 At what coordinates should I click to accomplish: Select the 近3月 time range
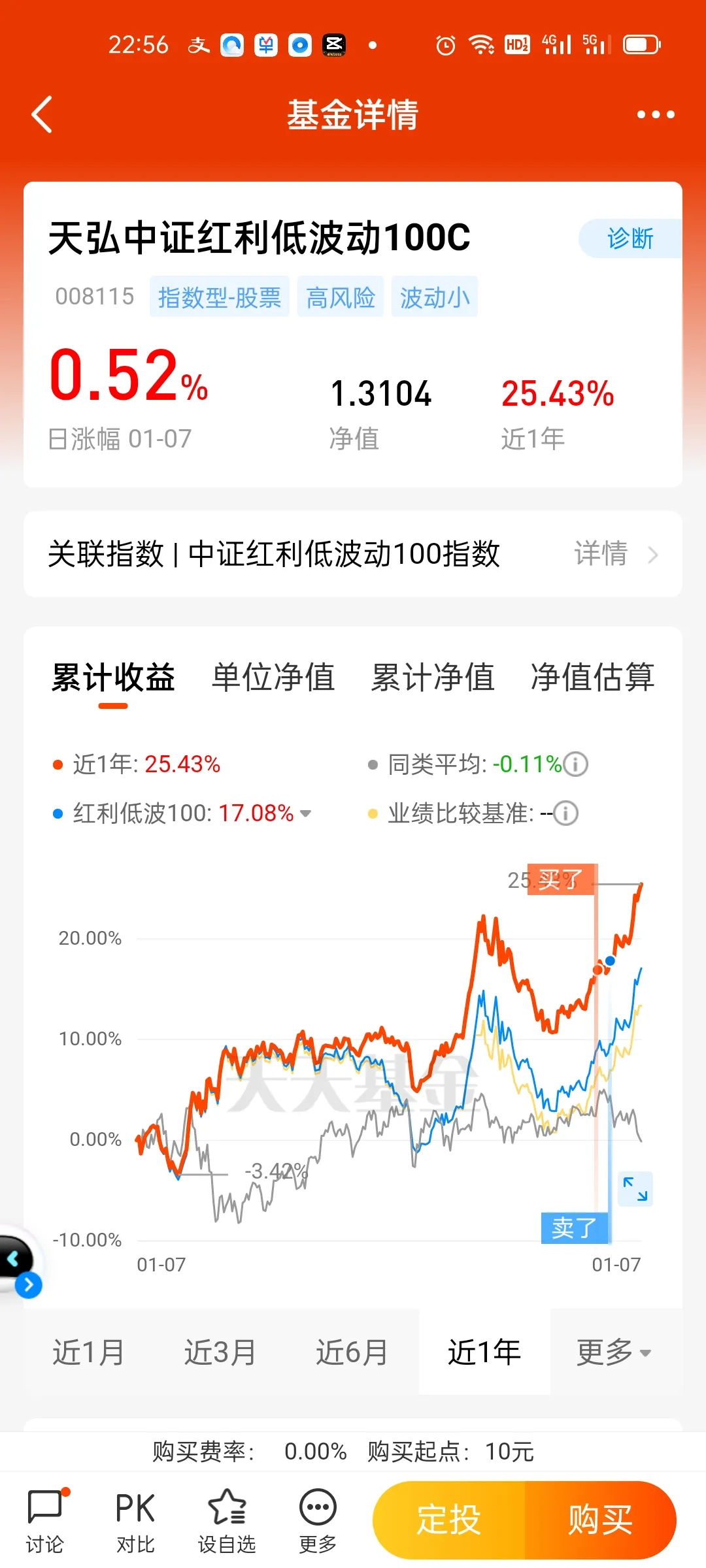tap(221, 1352)
